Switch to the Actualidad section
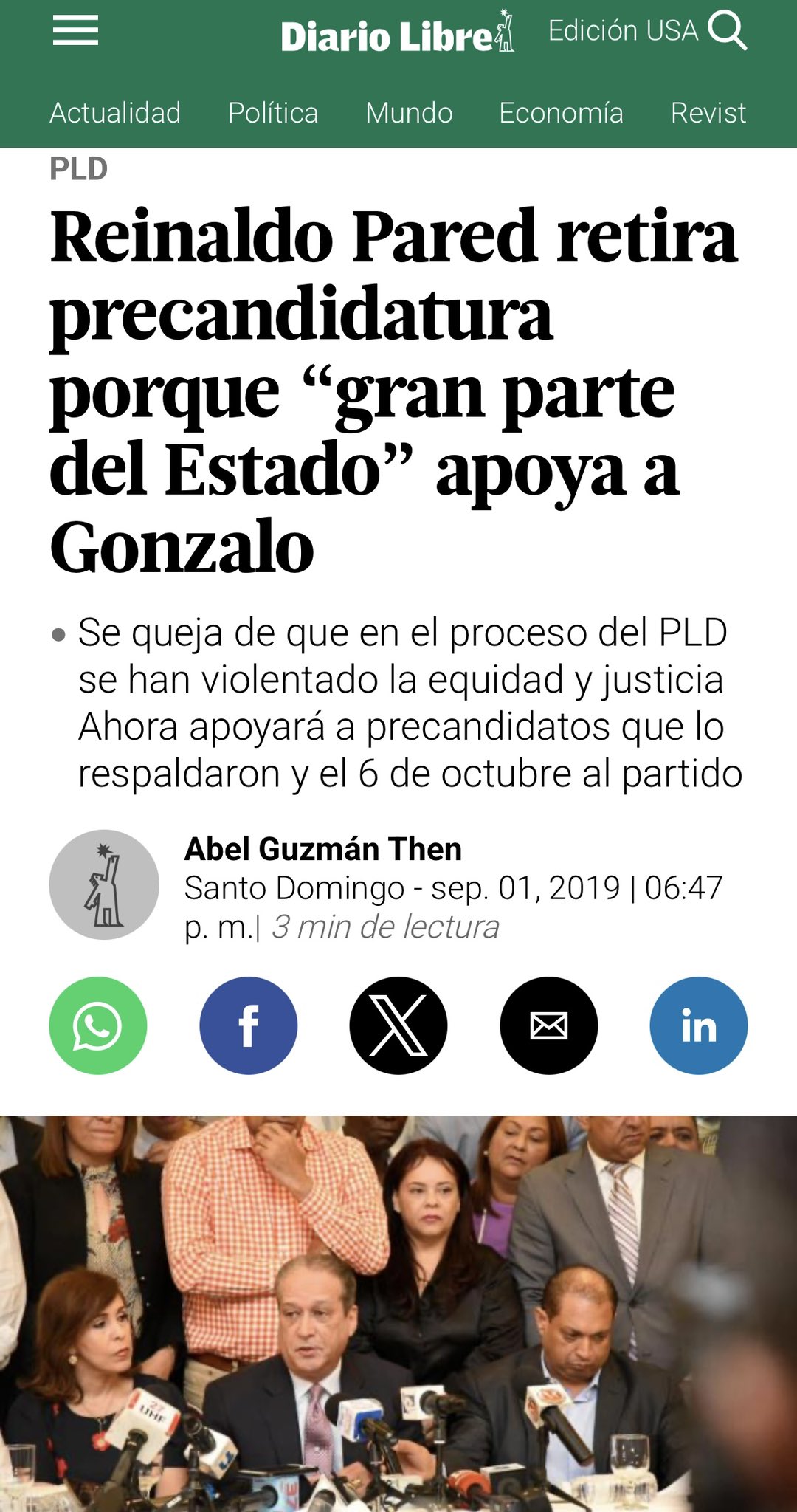797x1512 pixels. click(115, 113)
